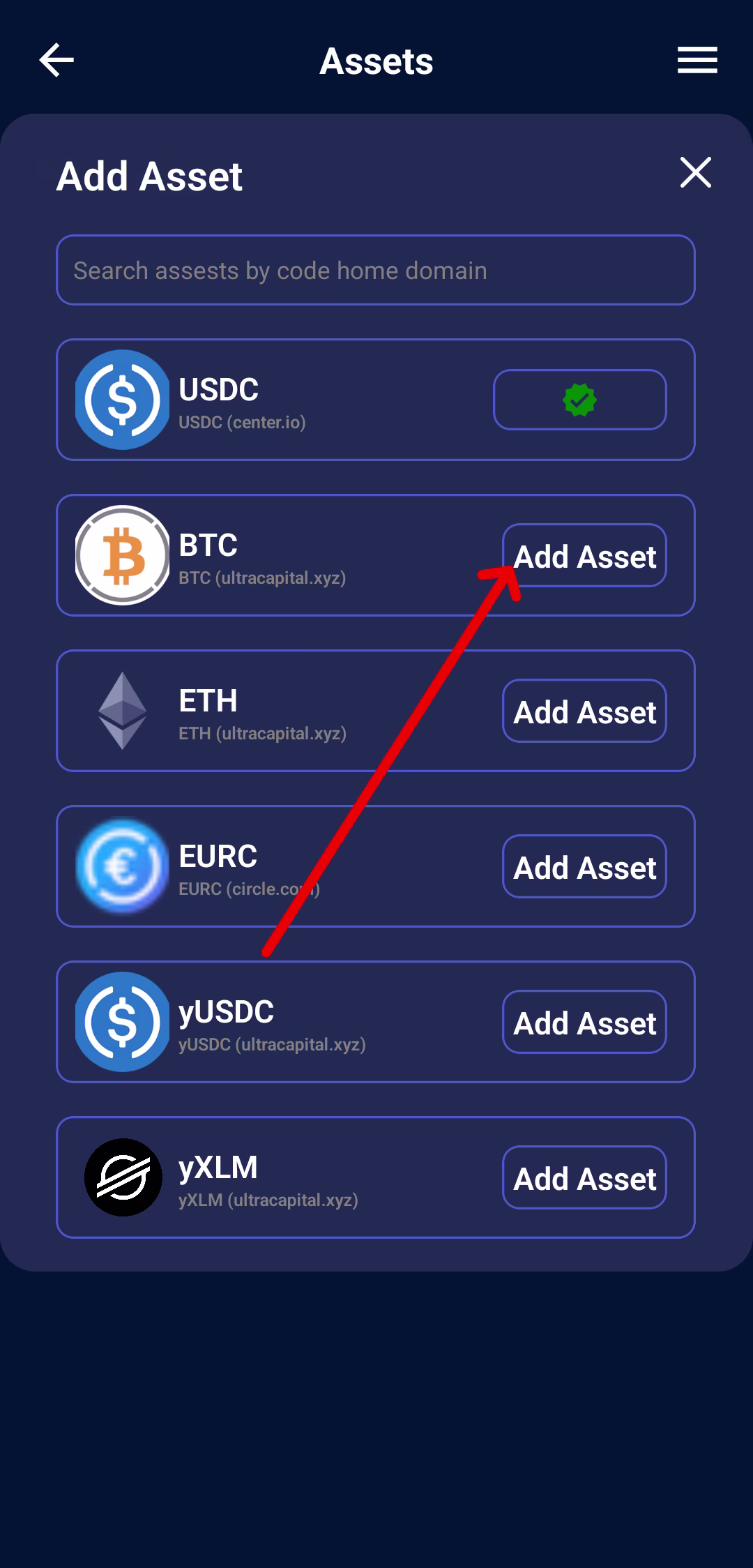The height and width of the screenshot is (1568, 753).
Task: Add the EURC asset
Action: click(x=584, y=867)
